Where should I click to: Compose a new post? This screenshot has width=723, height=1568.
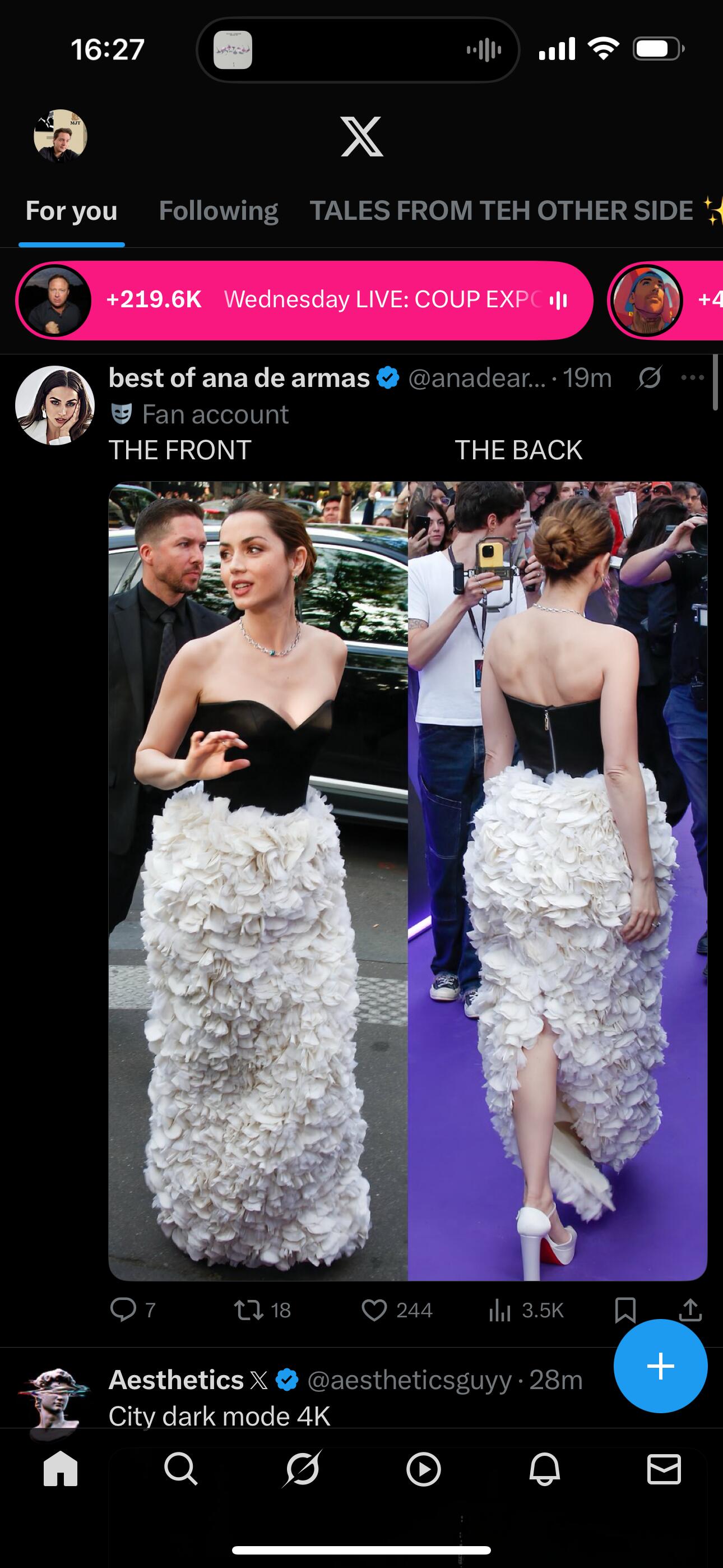tap(660, 1366)
